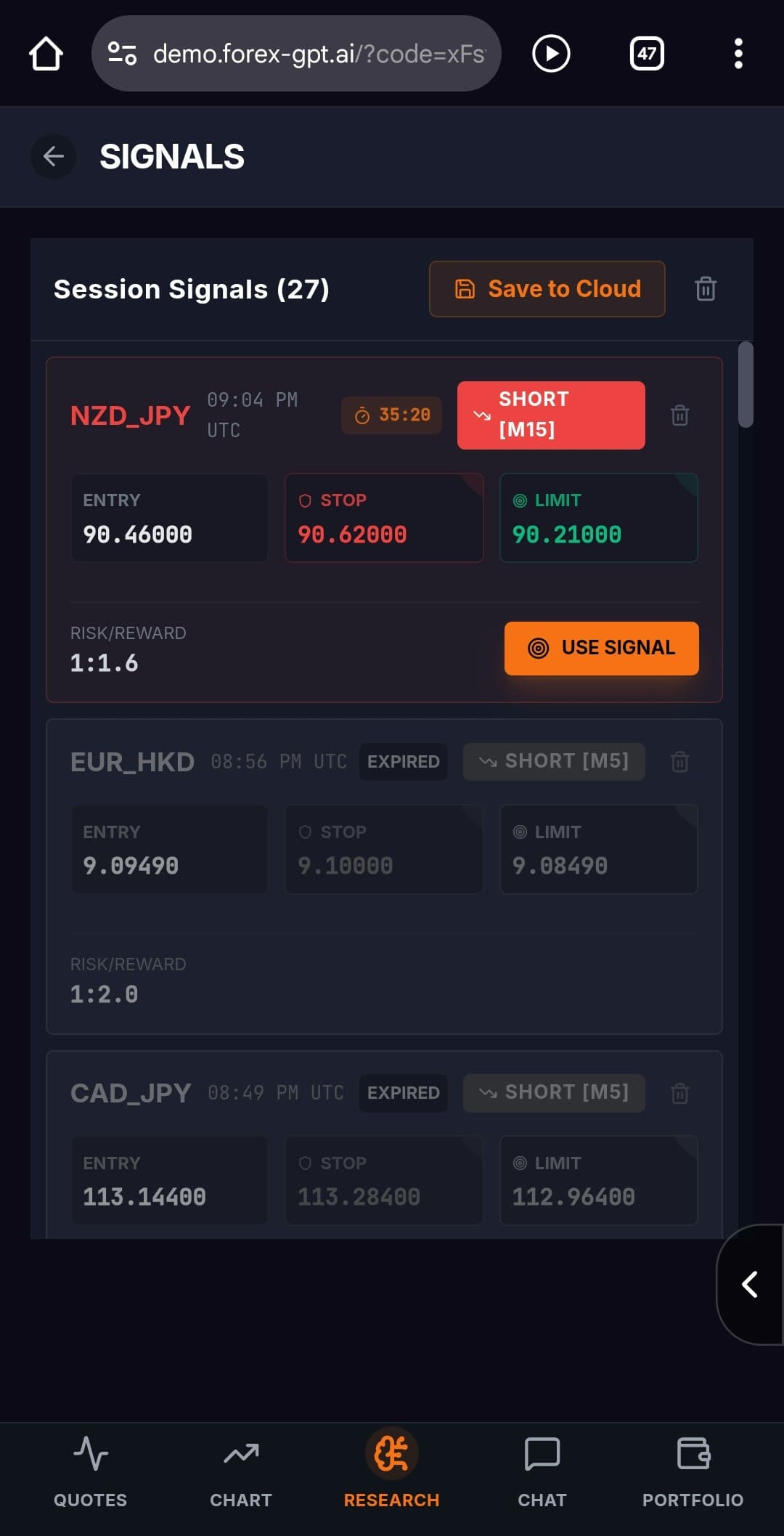
Task: Delete the EUR_HKD expired signal
Action: point(679,761)
